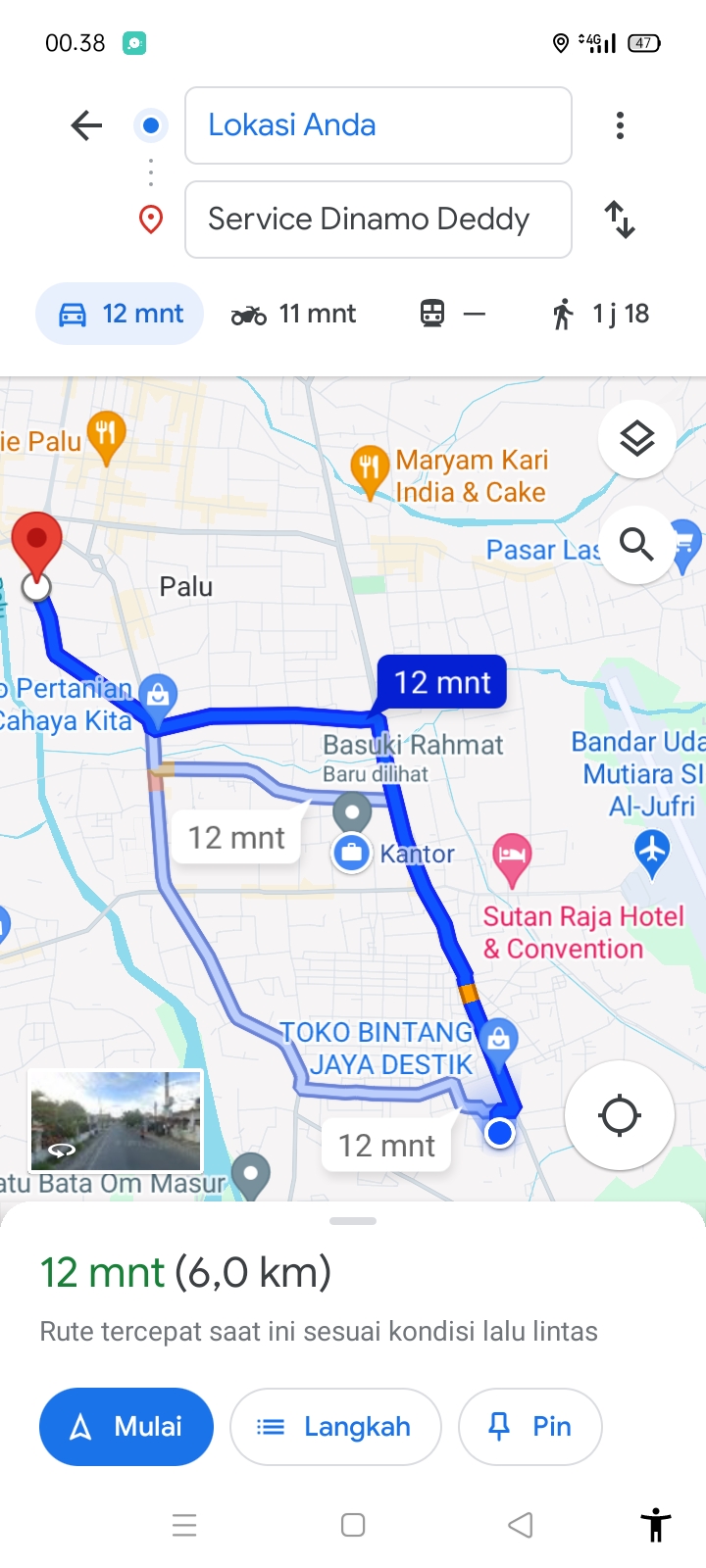Select the car 12 mnt travel mode

coord(120,314)
